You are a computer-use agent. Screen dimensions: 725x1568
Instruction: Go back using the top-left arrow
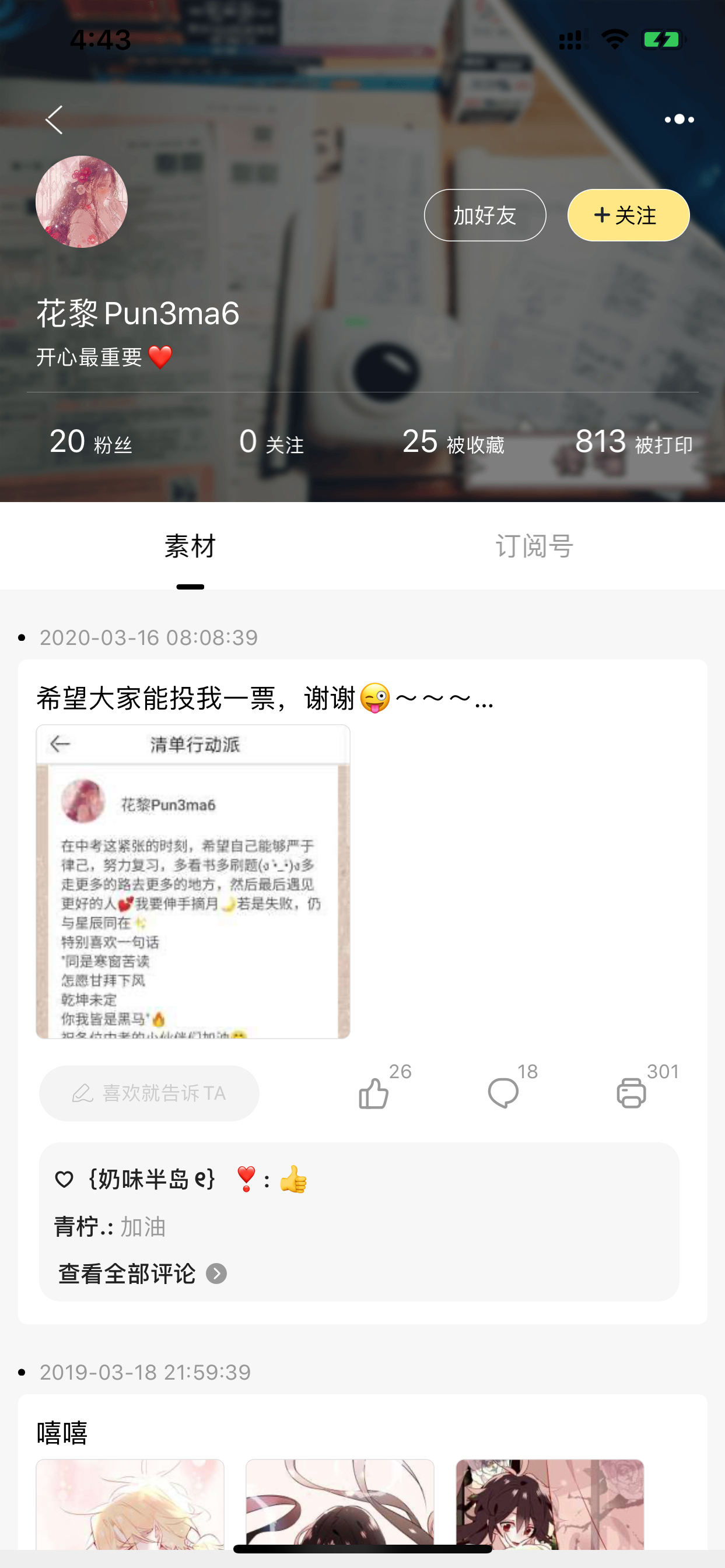54,120
